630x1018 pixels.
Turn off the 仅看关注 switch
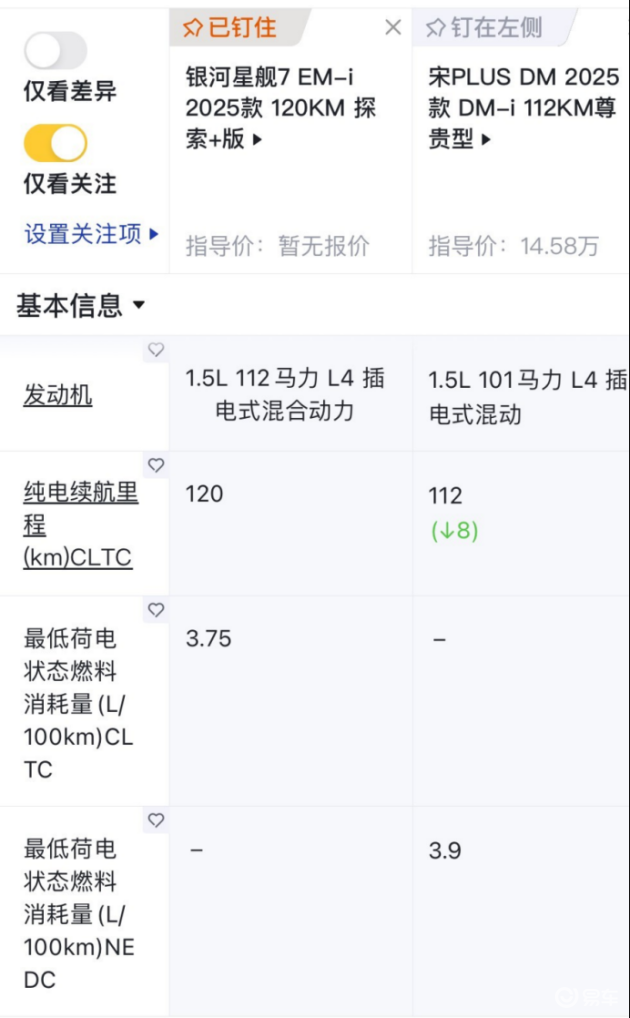coord(55,143)
